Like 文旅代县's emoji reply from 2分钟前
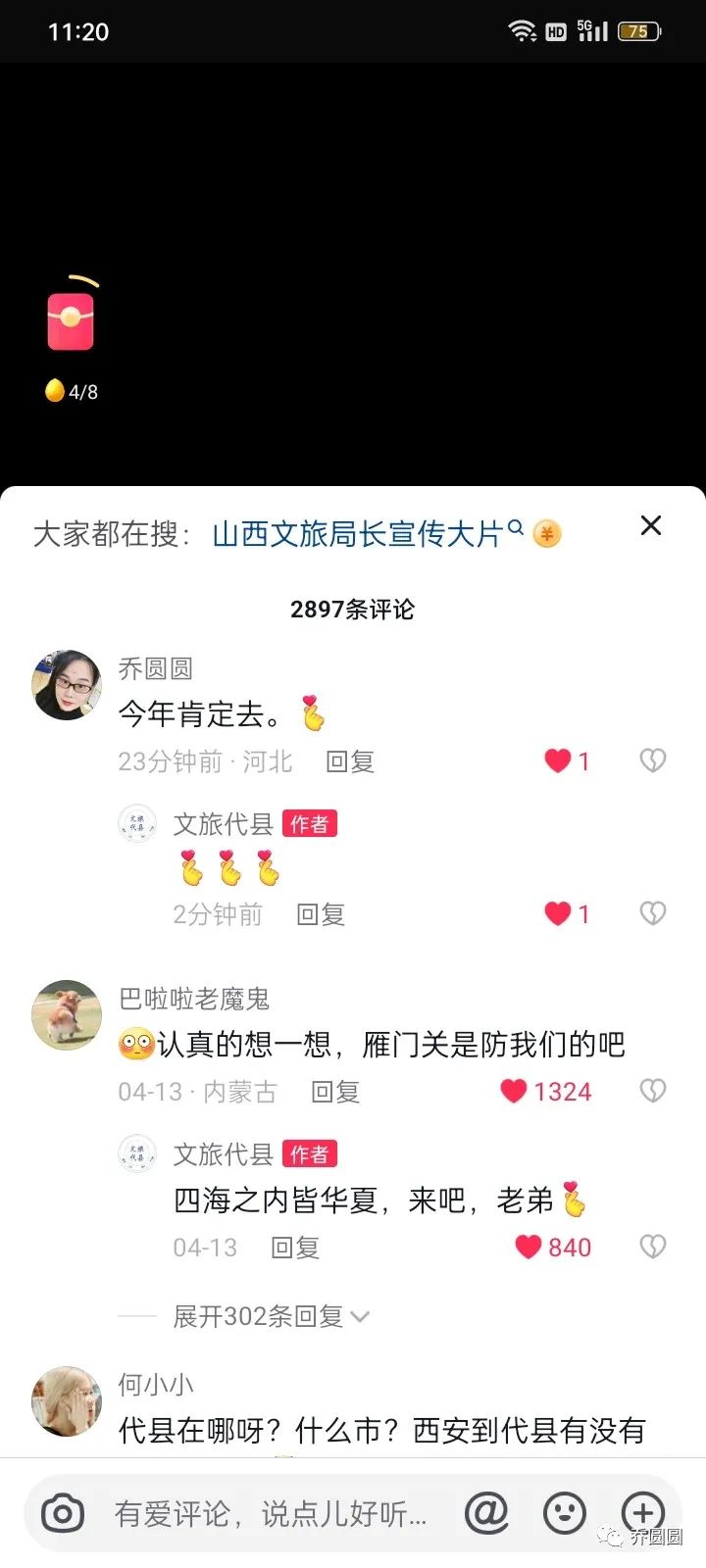The height and width of the screenshot is (1568, 706). 558,914
